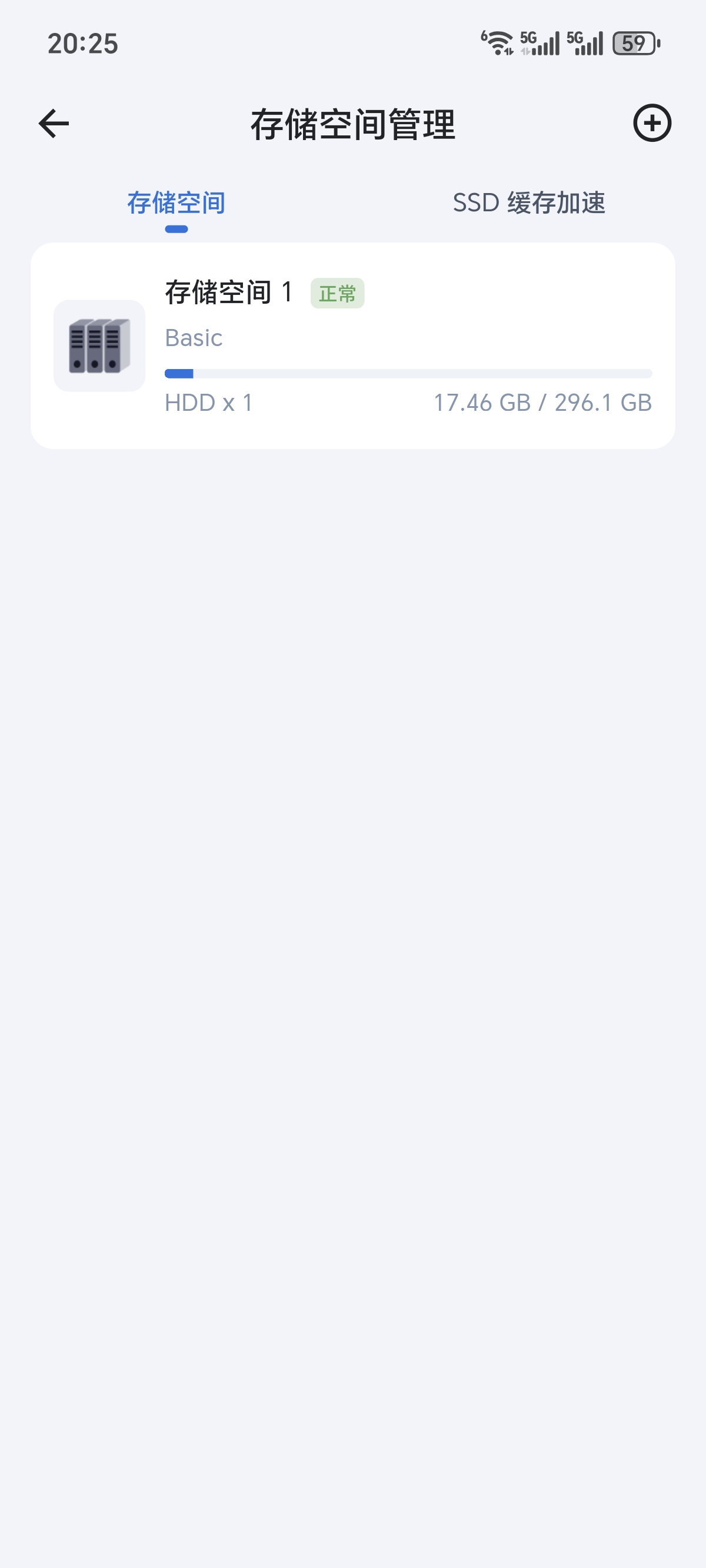Viewport: 706px width, 1568px height.
Task: Switch to the SSD 缓存加速 tab
Action: pyautogui.click(x=528, y=203)
